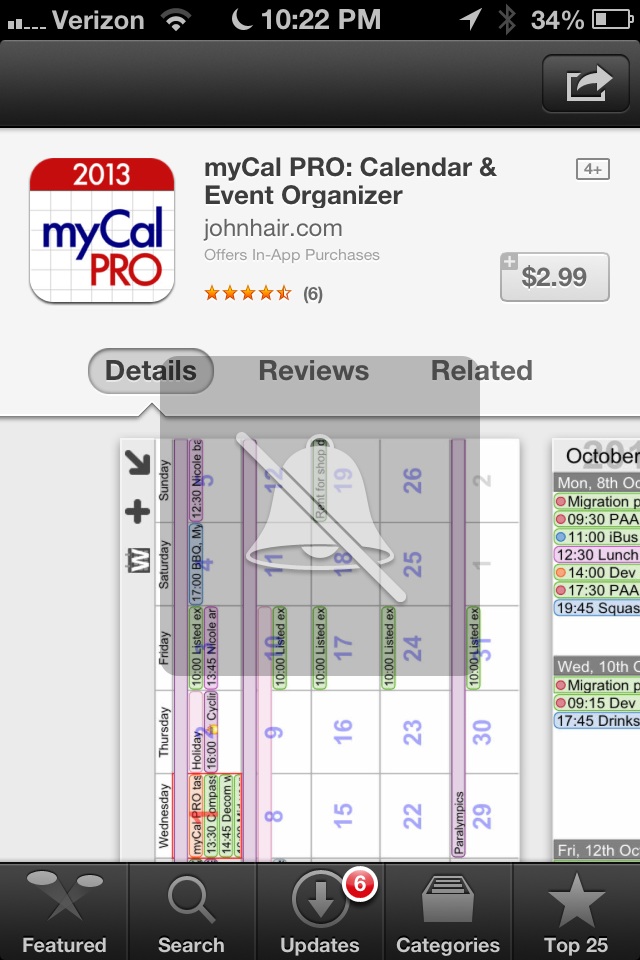640x960 pixels.
Task: Switch to the Related tab
Action: (x=481, y=371)
